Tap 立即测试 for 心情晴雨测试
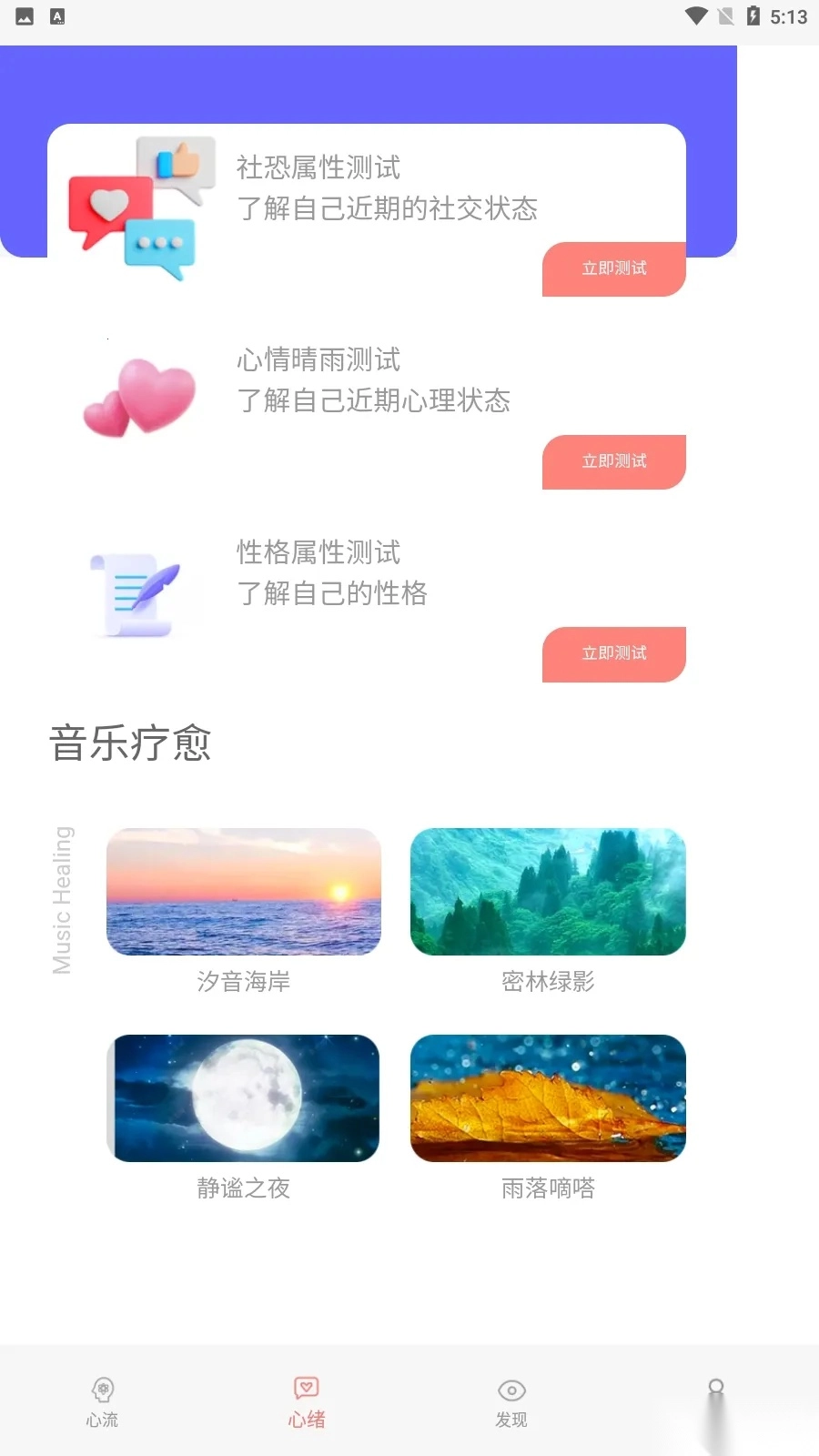 (x=614, y=462)
